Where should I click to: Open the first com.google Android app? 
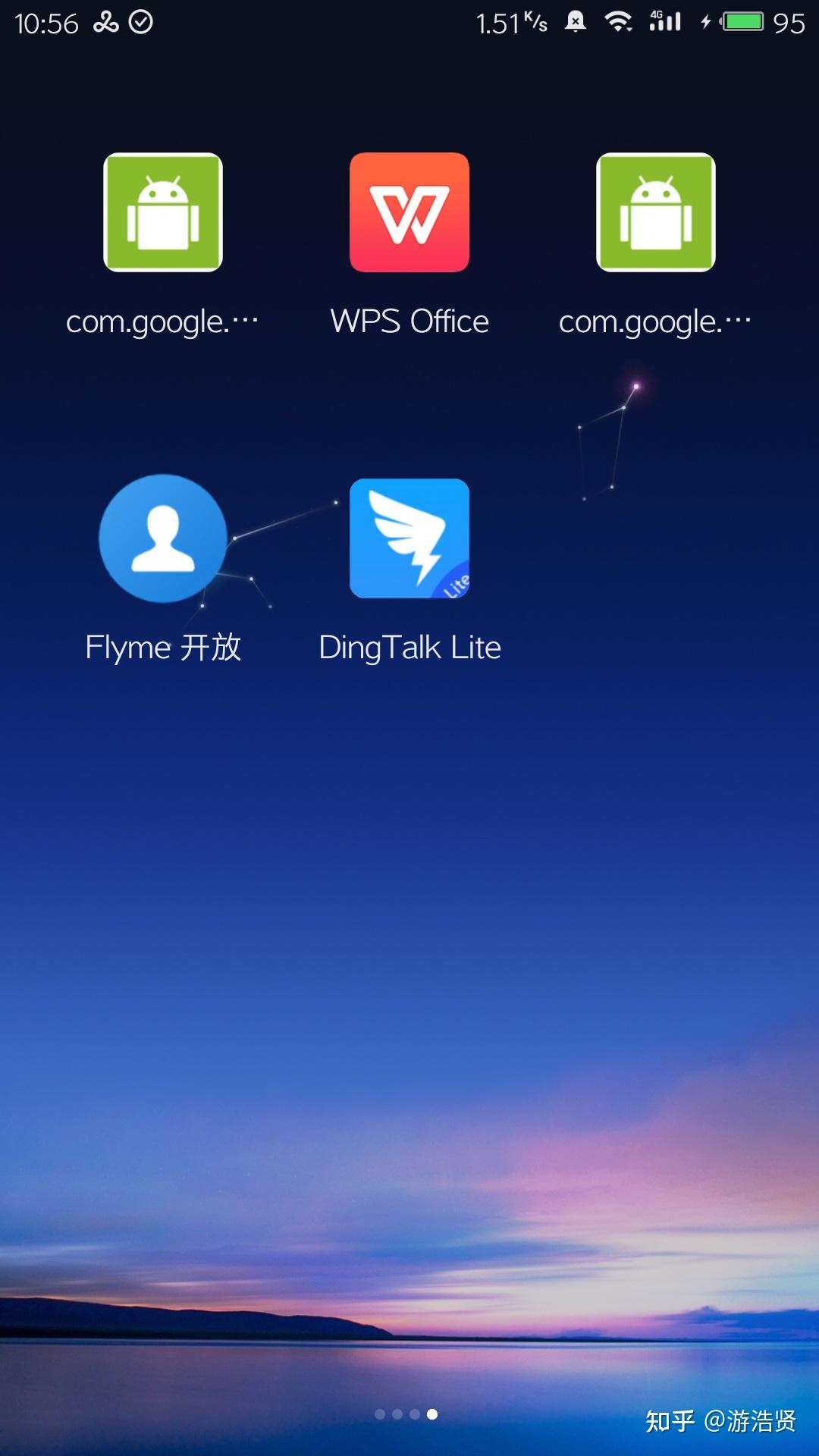pos(162,213)
